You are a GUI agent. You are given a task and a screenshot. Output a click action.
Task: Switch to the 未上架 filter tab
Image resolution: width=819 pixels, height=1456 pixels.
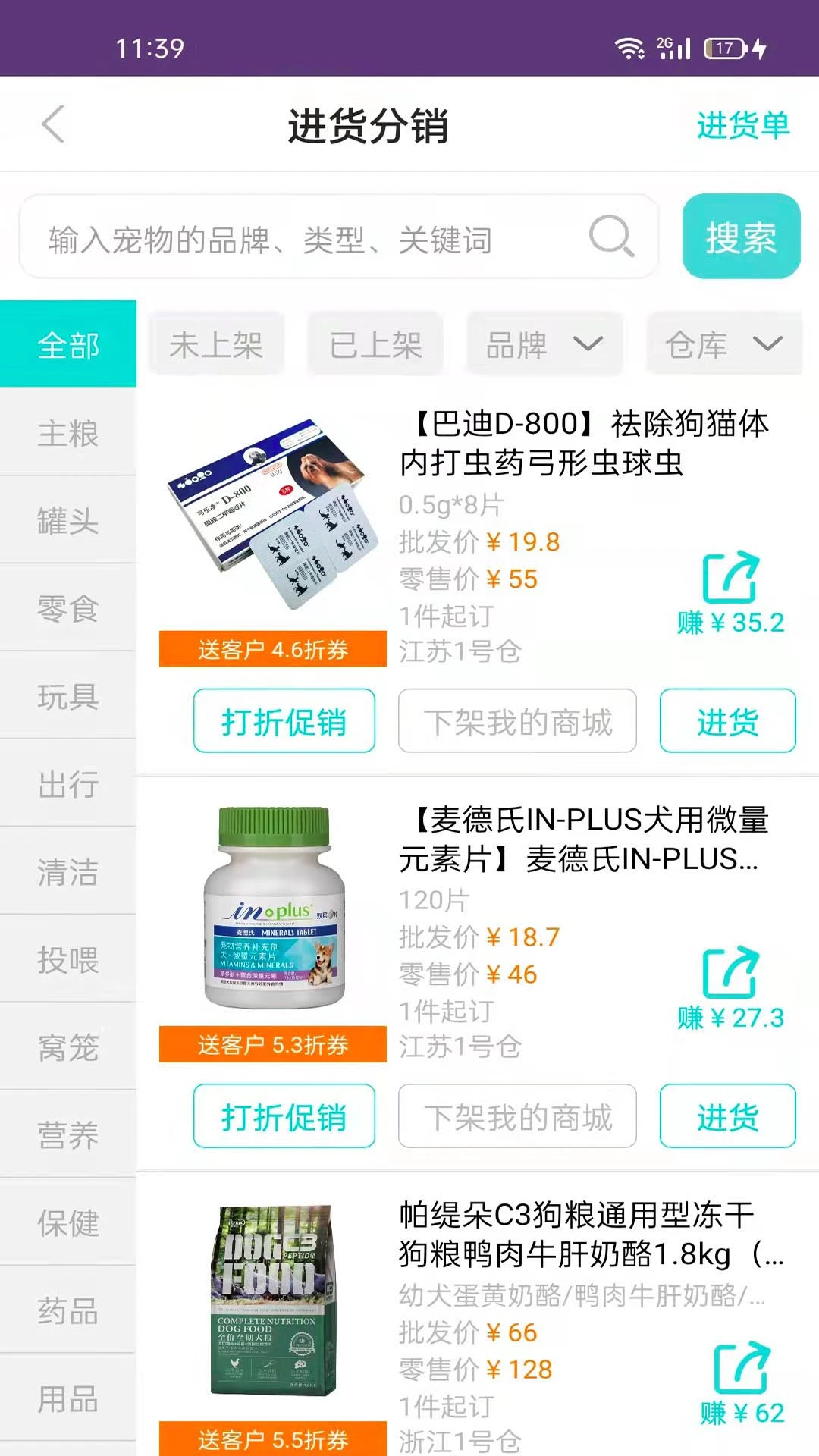click(216, 344)
